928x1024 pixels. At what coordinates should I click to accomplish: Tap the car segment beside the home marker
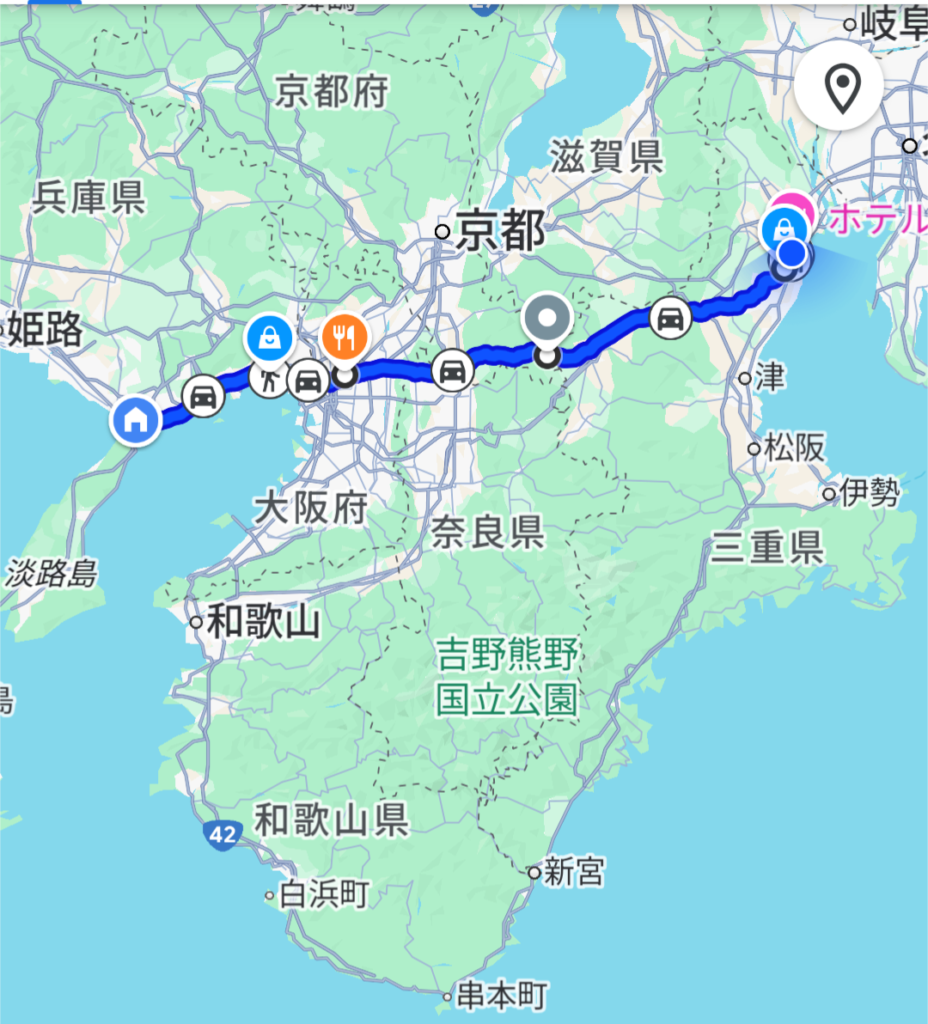pyautogui.click(x=203, y=397)
